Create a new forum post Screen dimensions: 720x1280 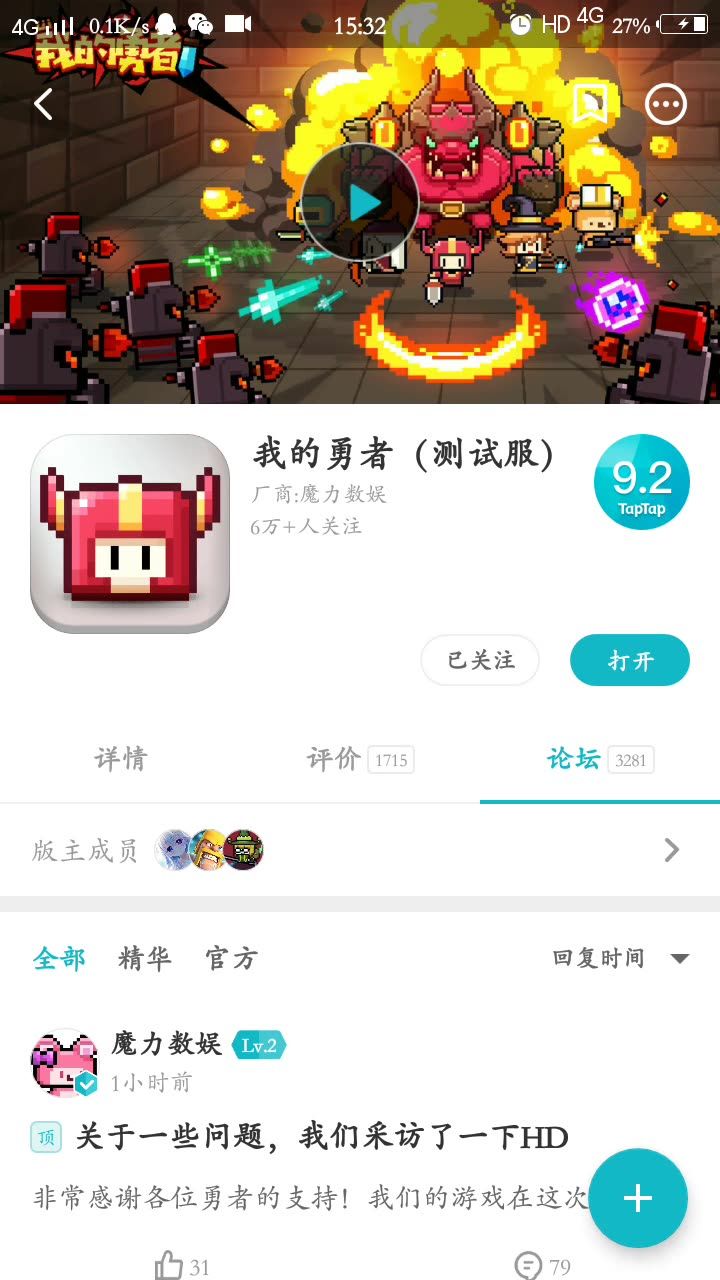638,1198
